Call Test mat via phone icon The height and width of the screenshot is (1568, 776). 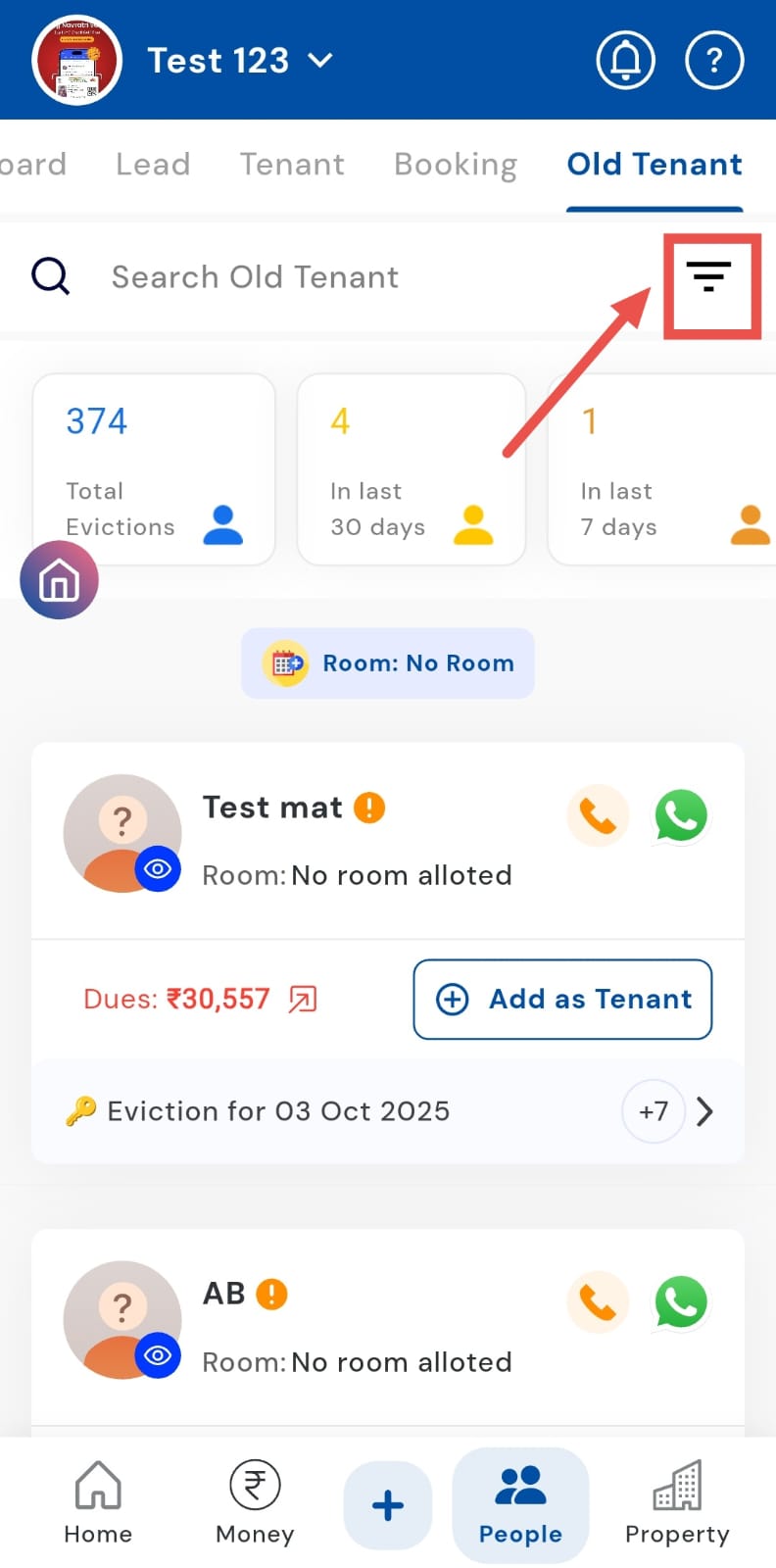tap(598, 815)
